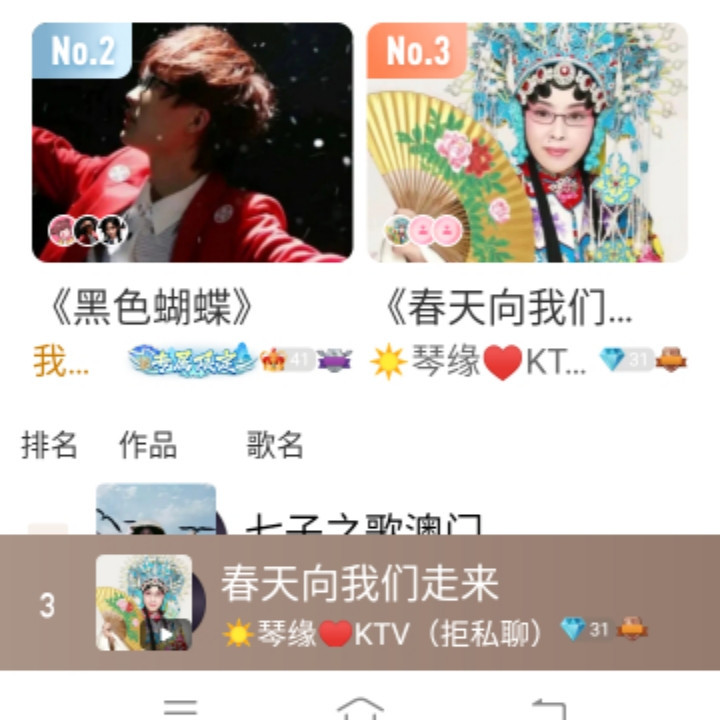
Task: Go to the system home screen
Action: pos(360,708)
